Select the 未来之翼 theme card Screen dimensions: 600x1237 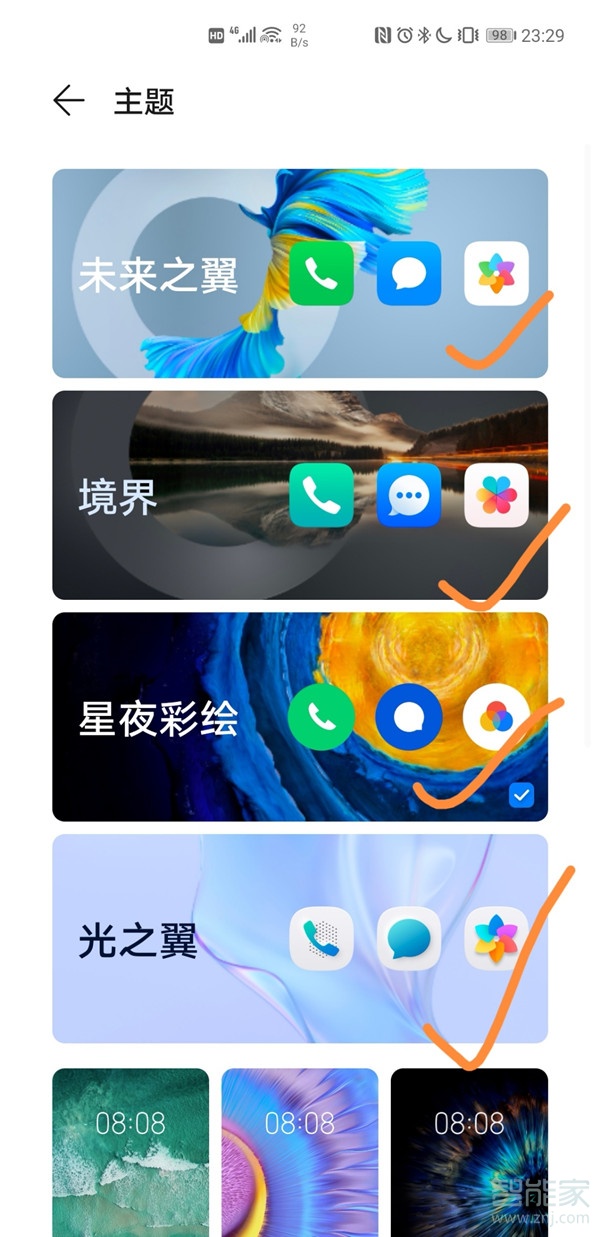click(x=300, y=273)
